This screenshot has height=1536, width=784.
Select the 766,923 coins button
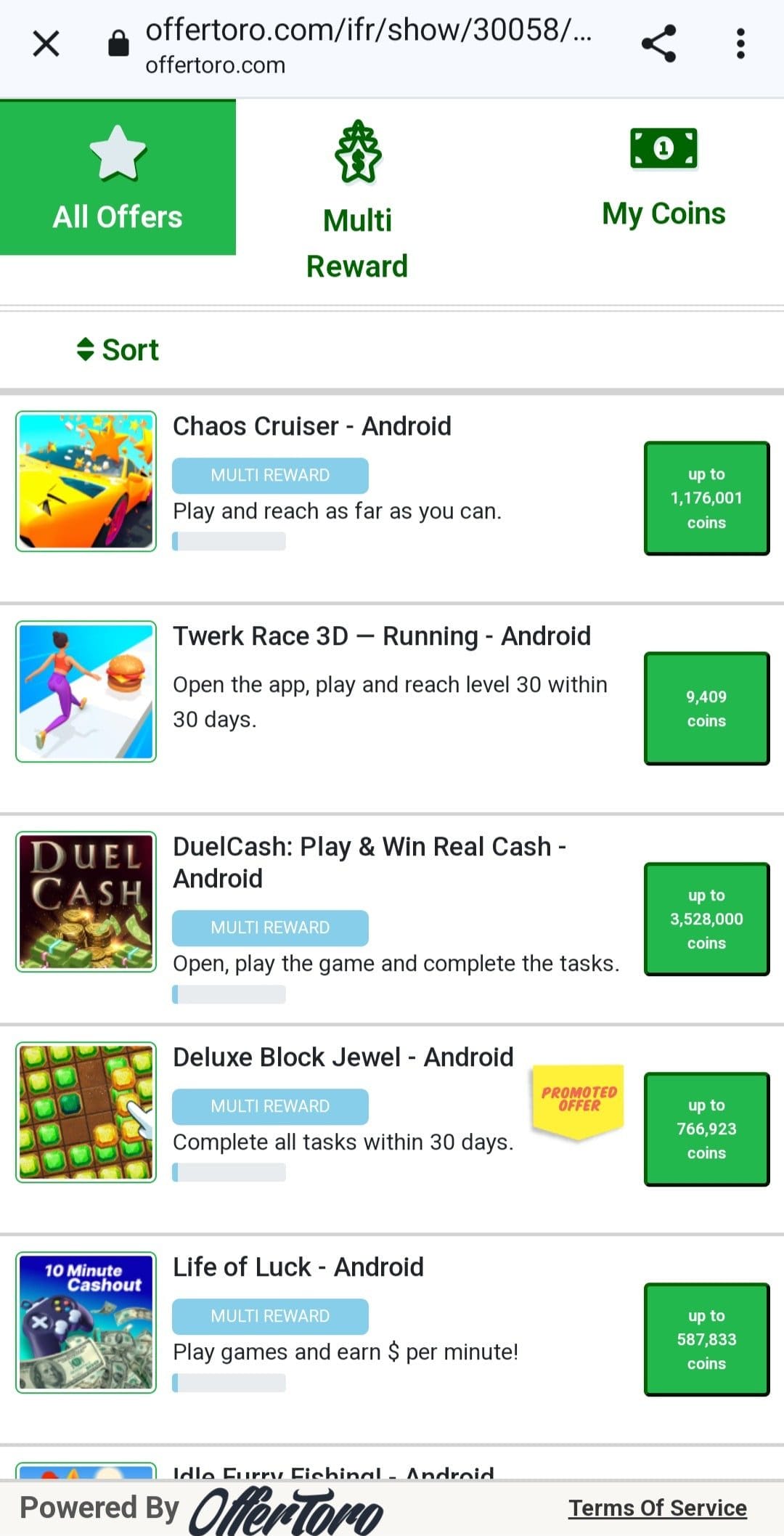pos(706,1129)
